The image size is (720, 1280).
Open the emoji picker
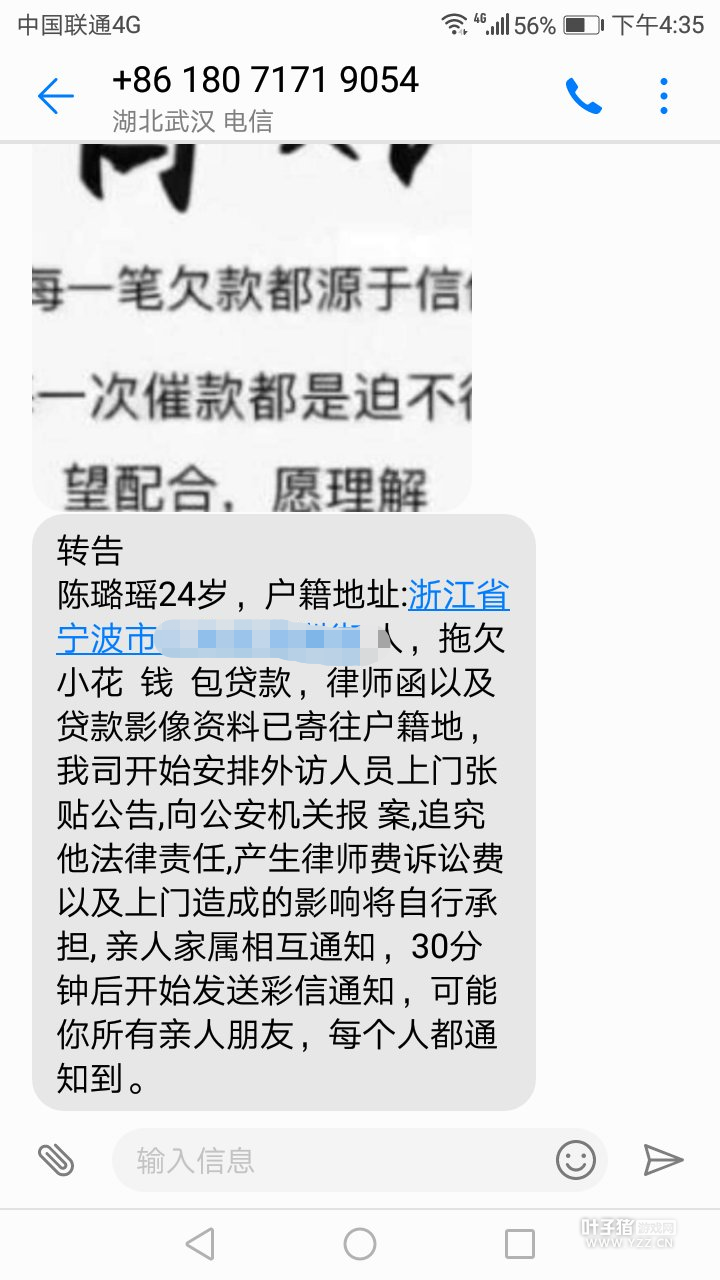click(575, 1160)
